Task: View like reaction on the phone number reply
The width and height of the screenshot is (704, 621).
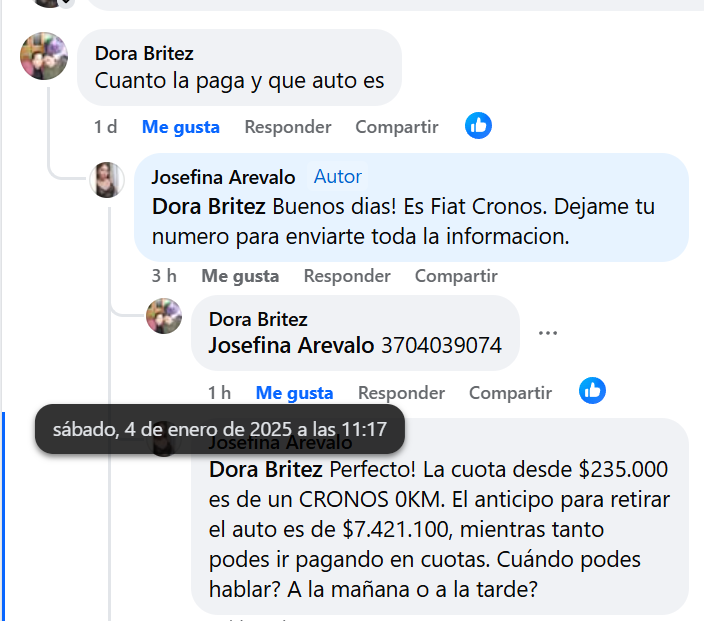Action: 592,391
